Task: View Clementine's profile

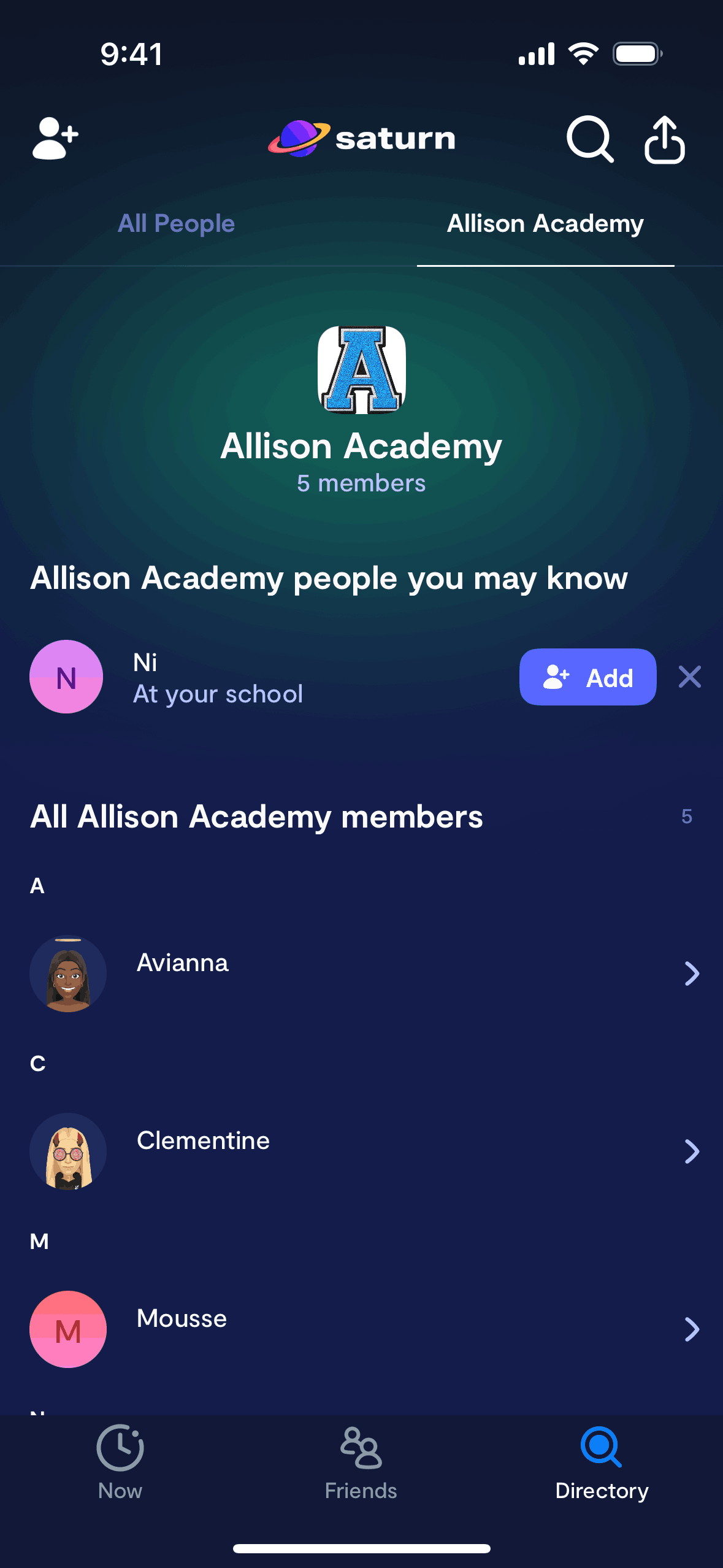Action: coord(361,1151)
